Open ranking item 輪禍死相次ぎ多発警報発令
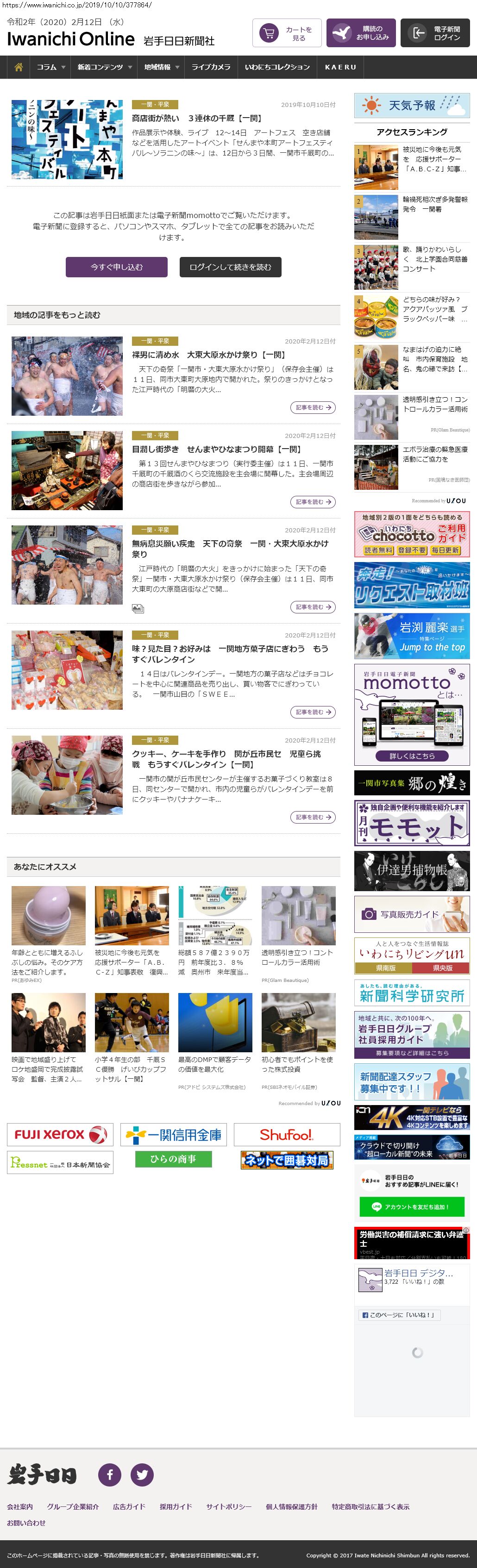477x1568 pixels. (x=435, y=205)
